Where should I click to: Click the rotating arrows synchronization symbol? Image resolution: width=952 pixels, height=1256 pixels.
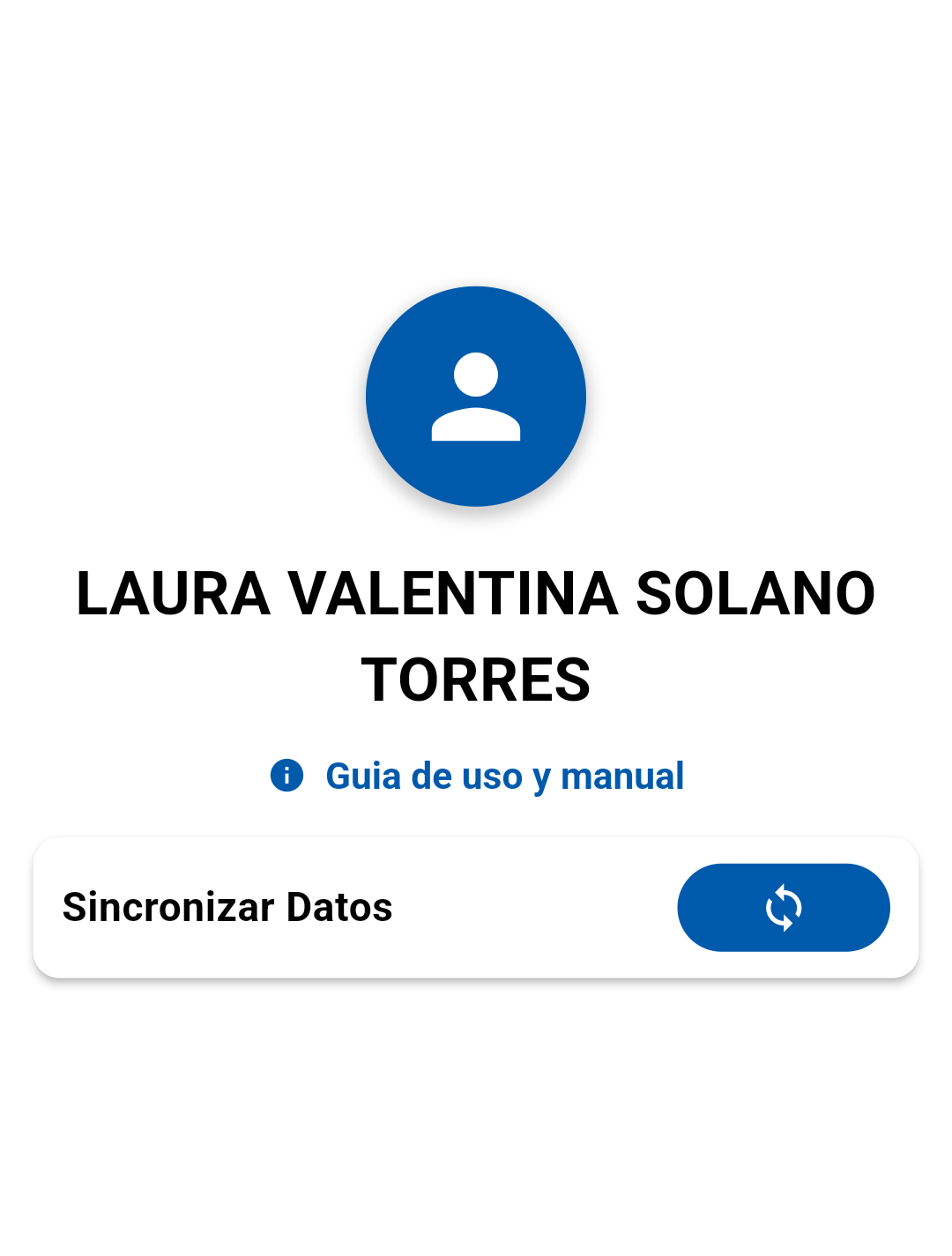(784, 907)
